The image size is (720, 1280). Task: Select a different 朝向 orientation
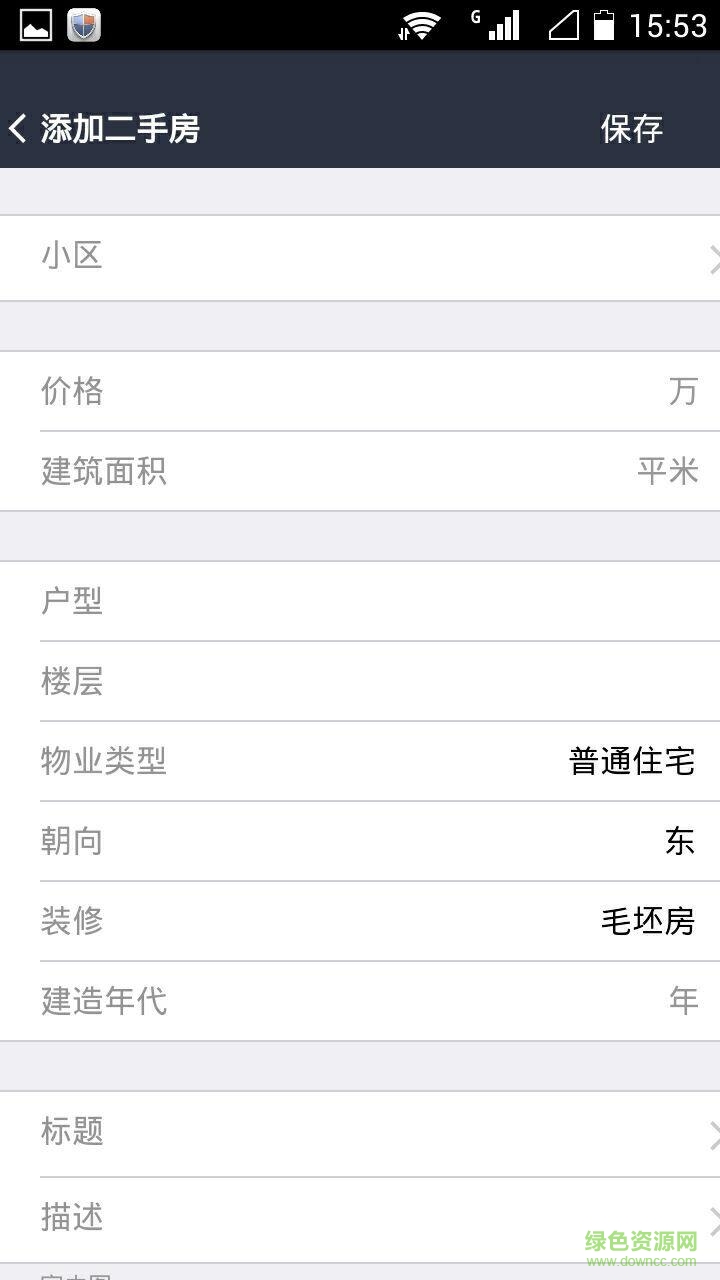click(360, 841)
